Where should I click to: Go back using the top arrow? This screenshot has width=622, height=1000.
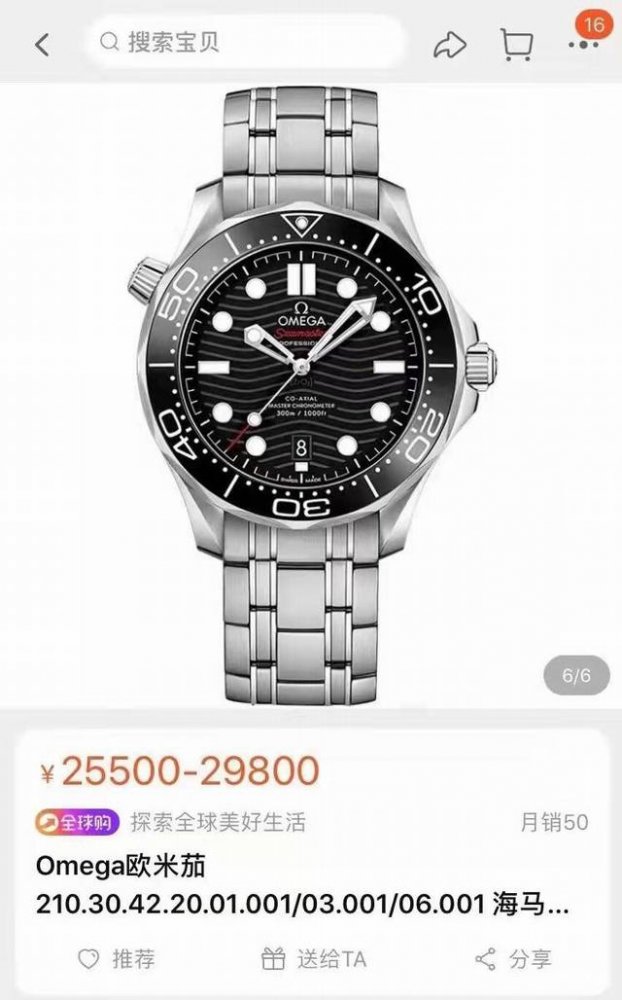point(42,45)
